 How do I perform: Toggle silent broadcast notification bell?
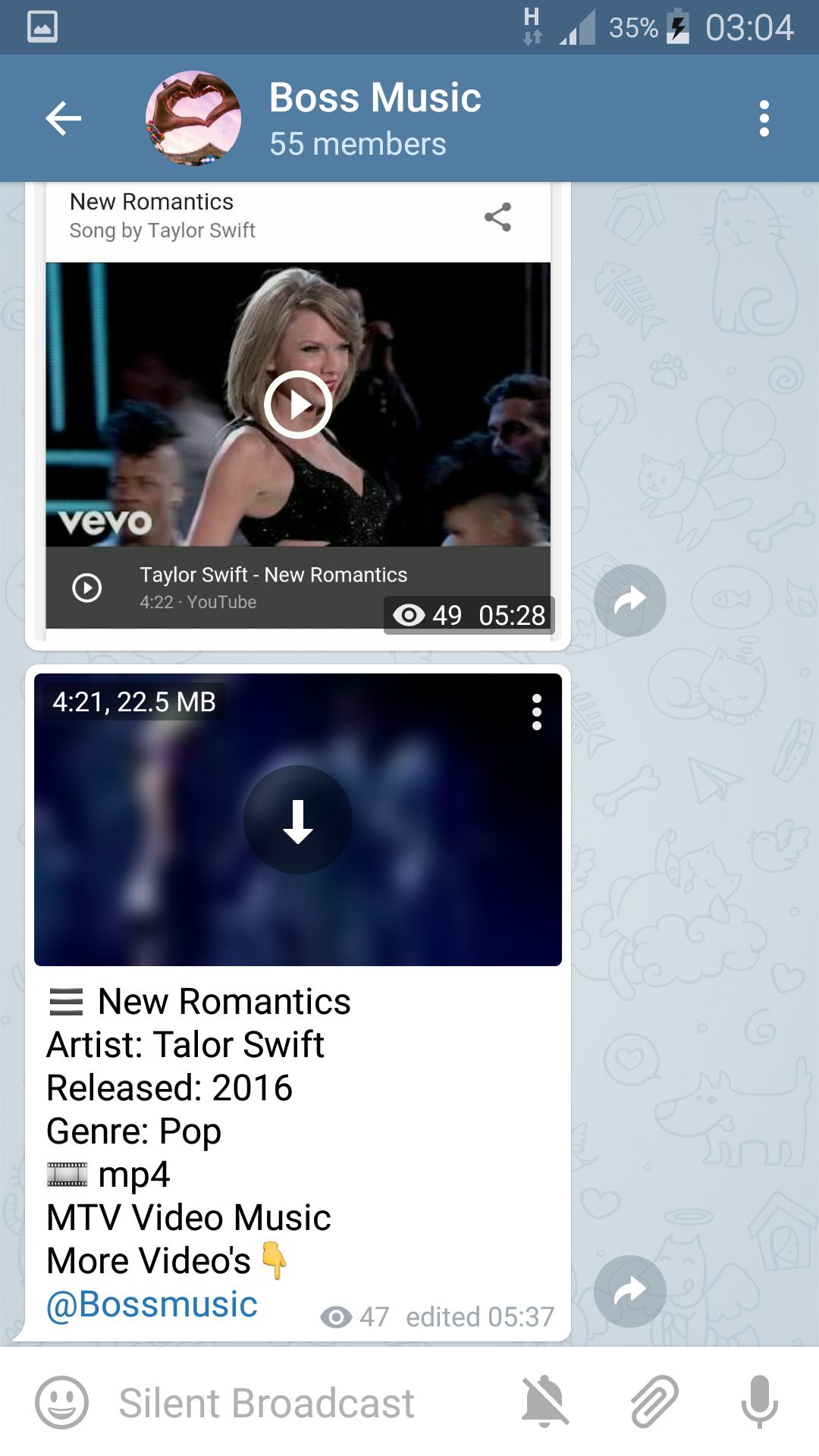coord(544,1403)
